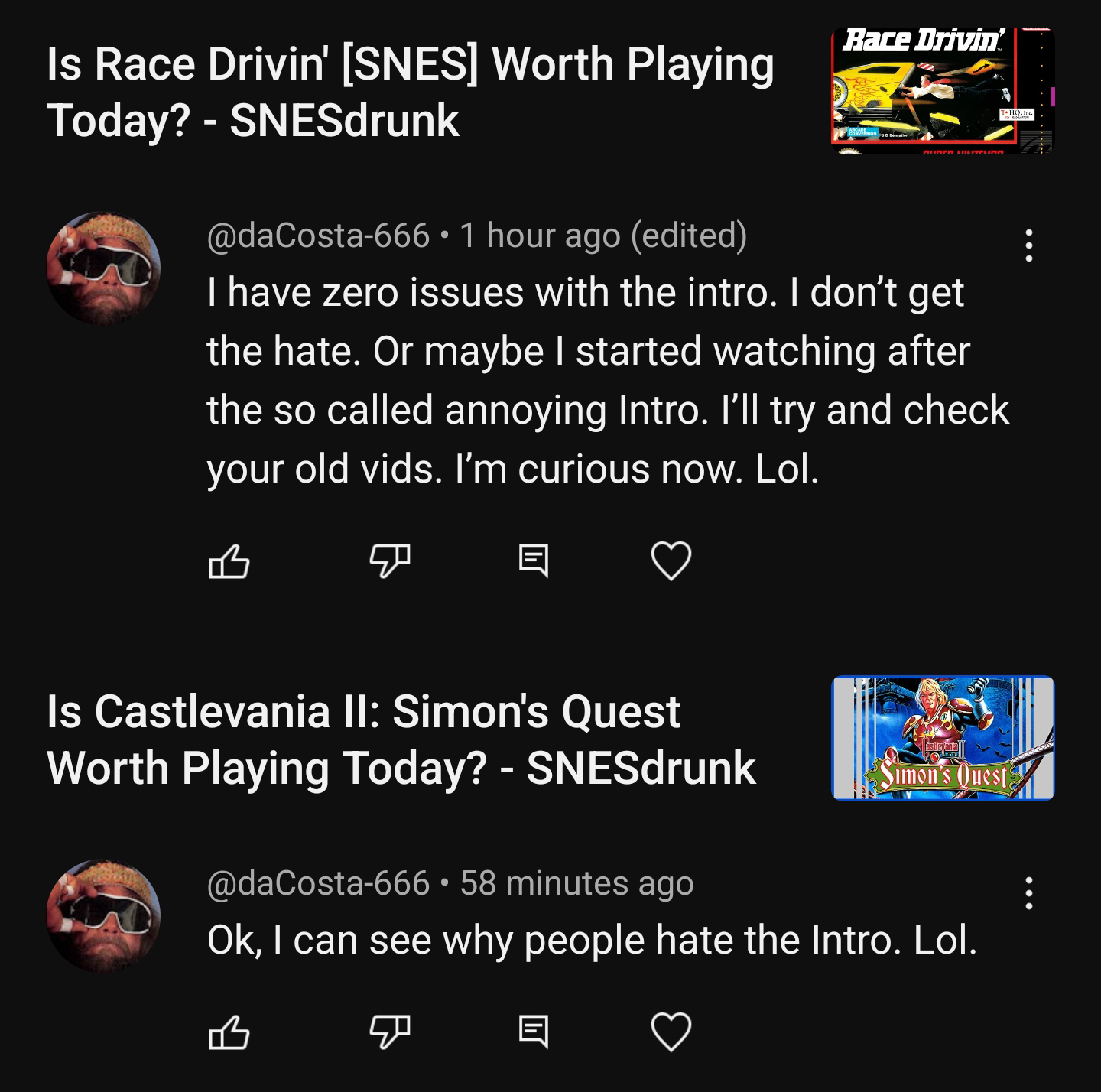Dislike the comment on the Race Drivin' video
Viewport: 1101px width, 1092px height.
click(x=390, y=561)
